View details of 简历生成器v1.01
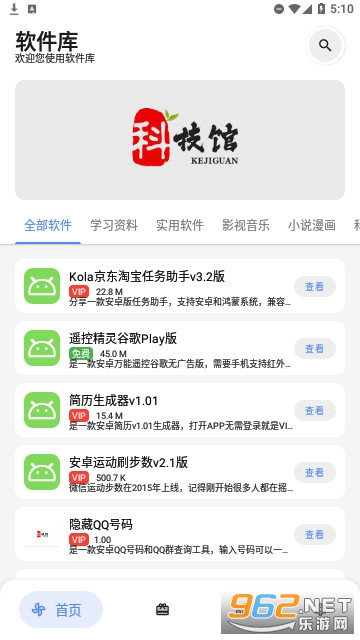This screenshot has height=640, width=360. tap(315, 411)
